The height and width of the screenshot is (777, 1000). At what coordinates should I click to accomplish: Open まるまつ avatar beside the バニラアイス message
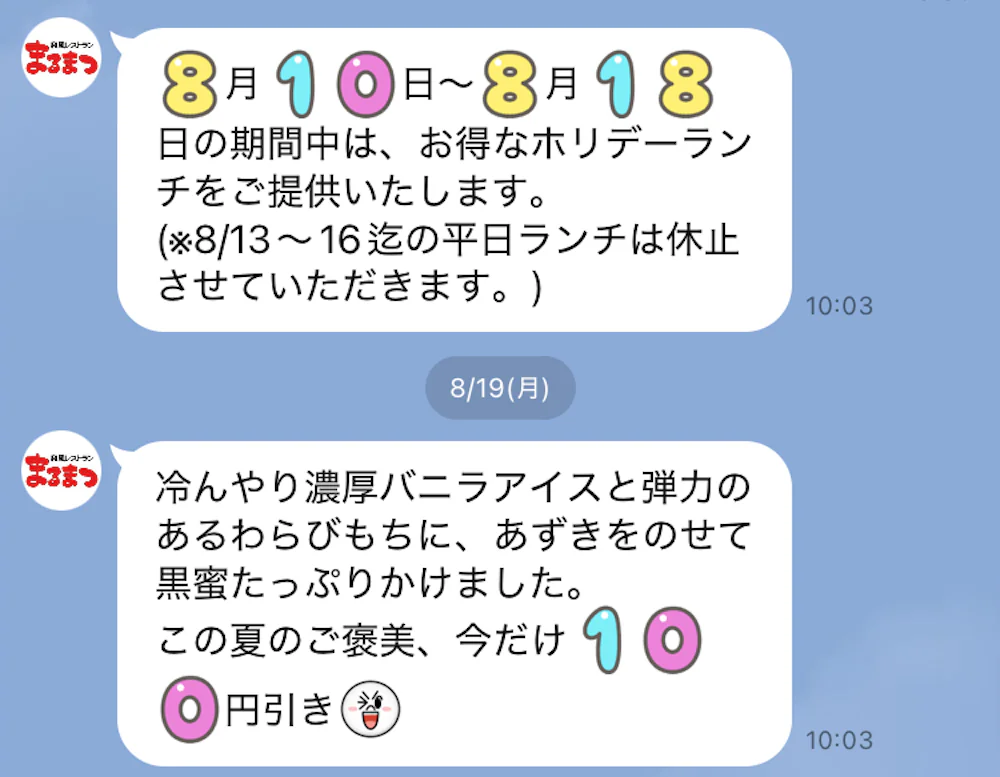tap(60, 469)
